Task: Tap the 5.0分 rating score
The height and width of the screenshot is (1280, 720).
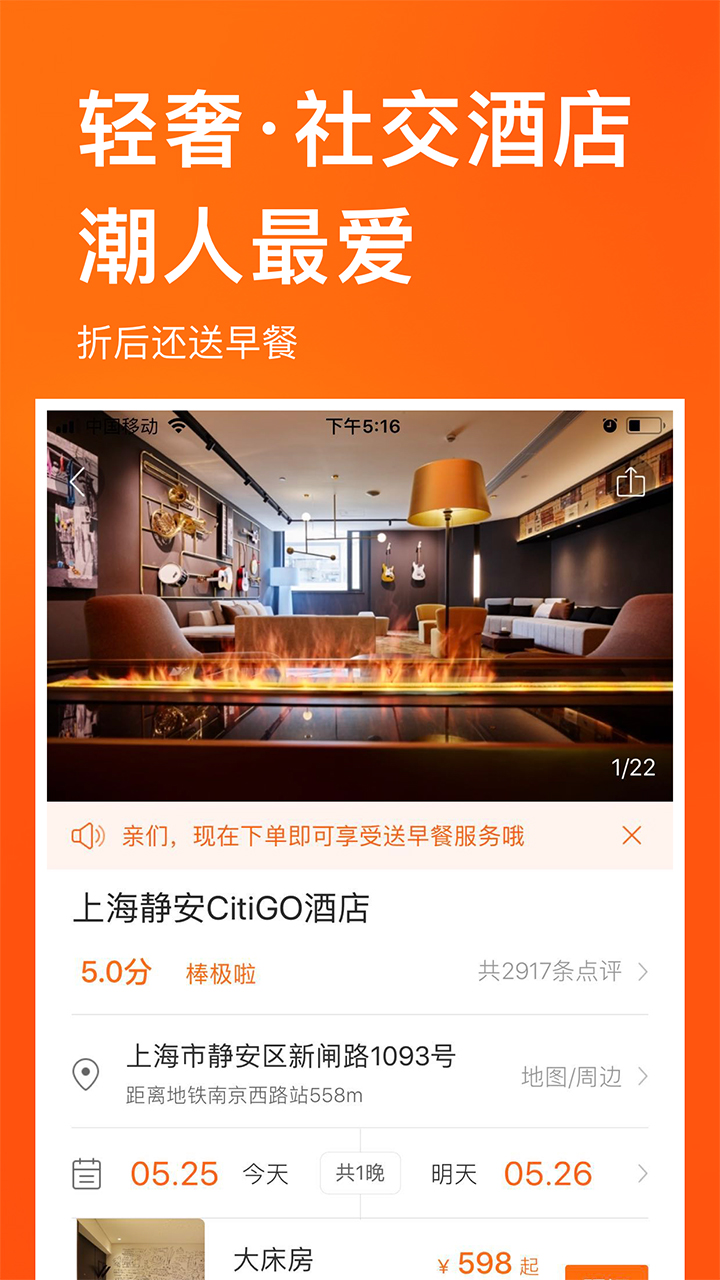Action: pos(112,970)
